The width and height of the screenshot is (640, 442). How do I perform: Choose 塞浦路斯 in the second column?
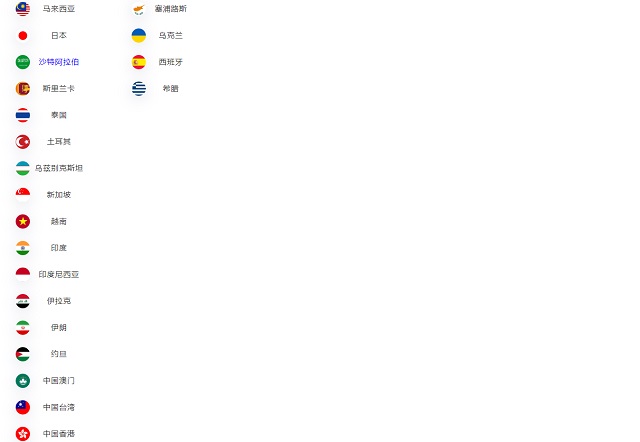[x=170, y=9]
